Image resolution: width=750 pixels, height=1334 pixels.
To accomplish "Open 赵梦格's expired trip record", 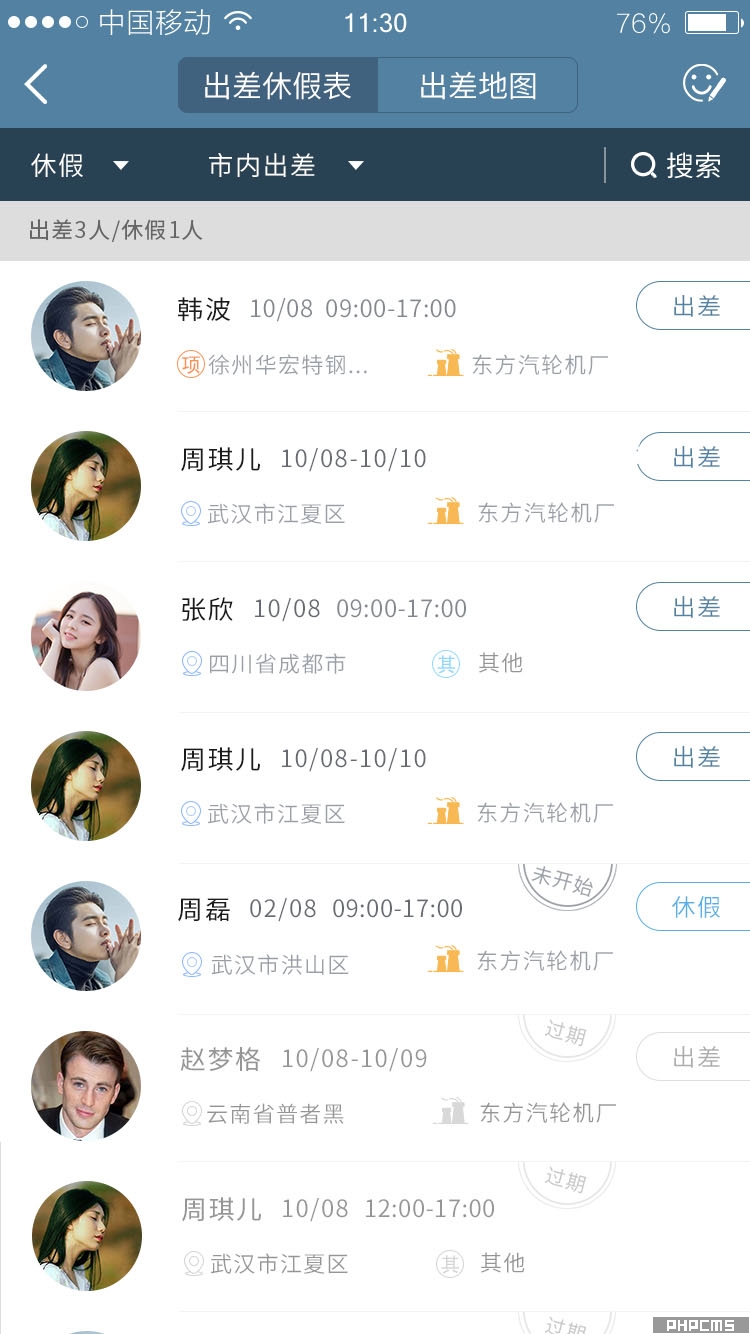I will [375, 1088].
